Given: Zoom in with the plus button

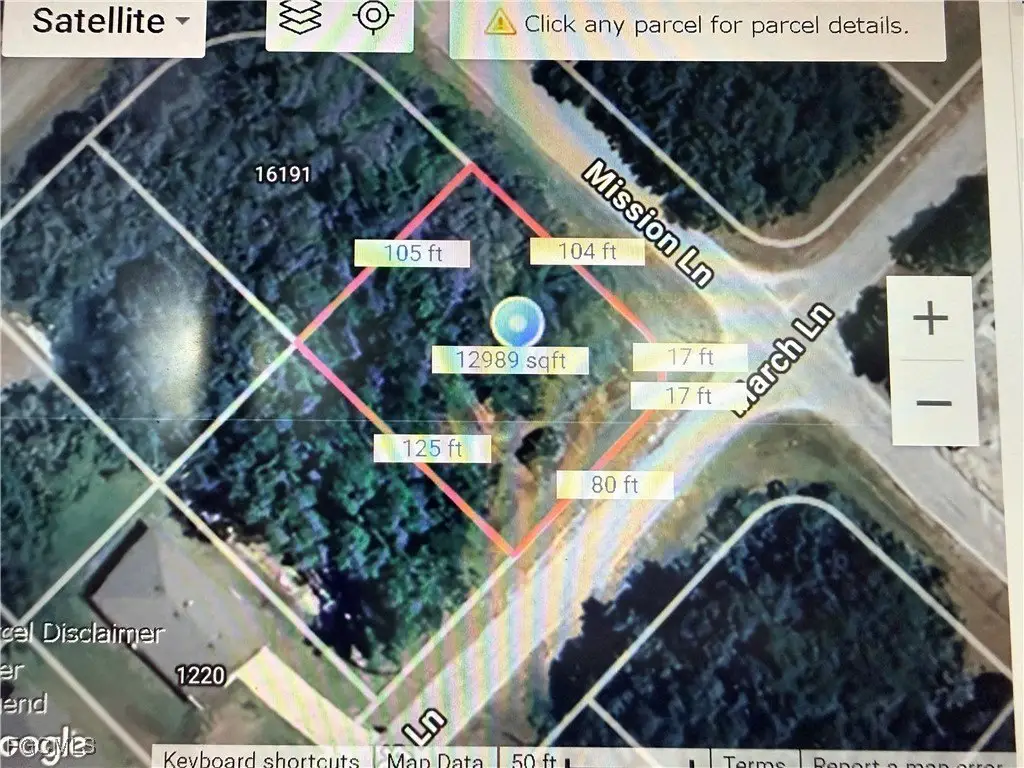Looking at the screenshot, I should (931, 319).
